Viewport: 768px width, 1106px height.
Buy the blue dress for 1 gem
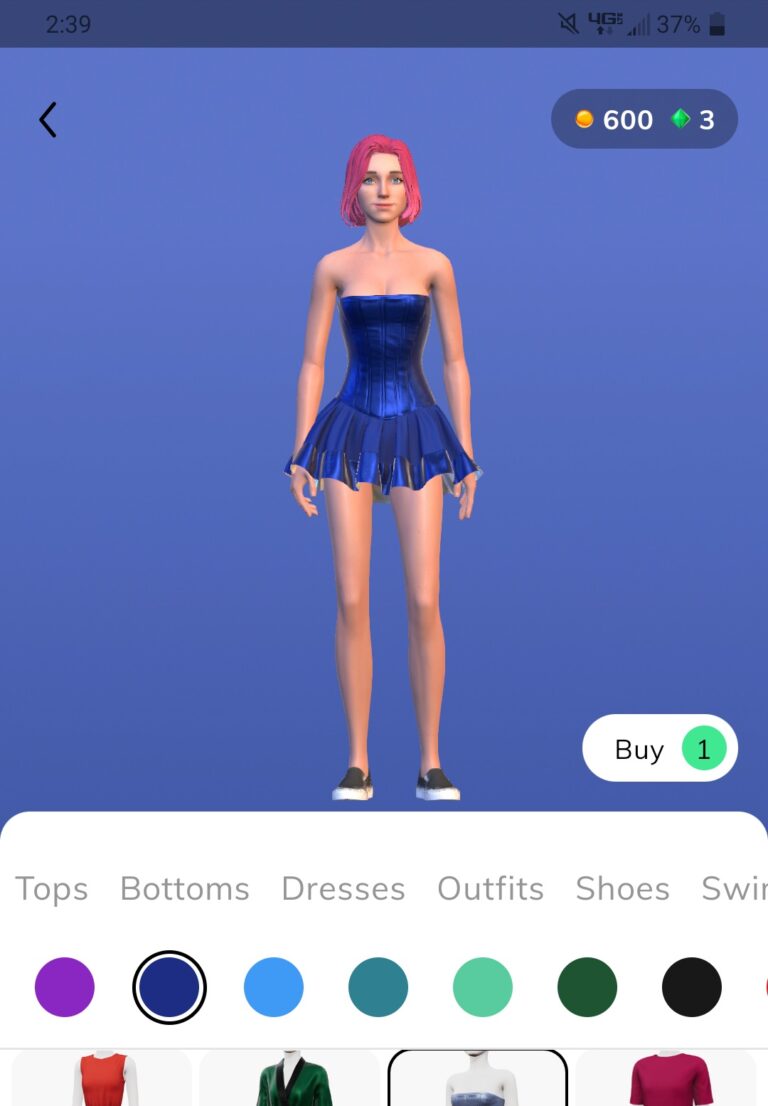coord(660,749)
